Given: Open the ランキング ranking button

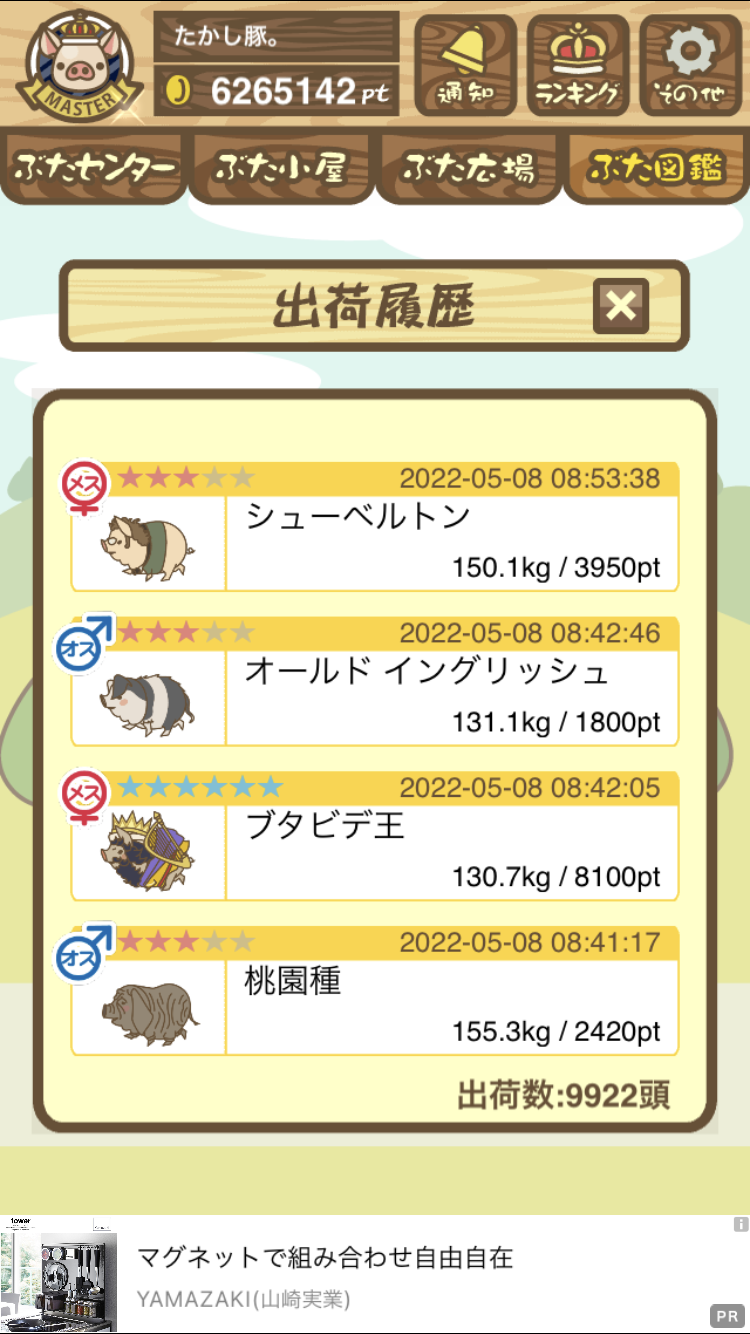Looking at the screenshot, I should click(x=578, y=66).
